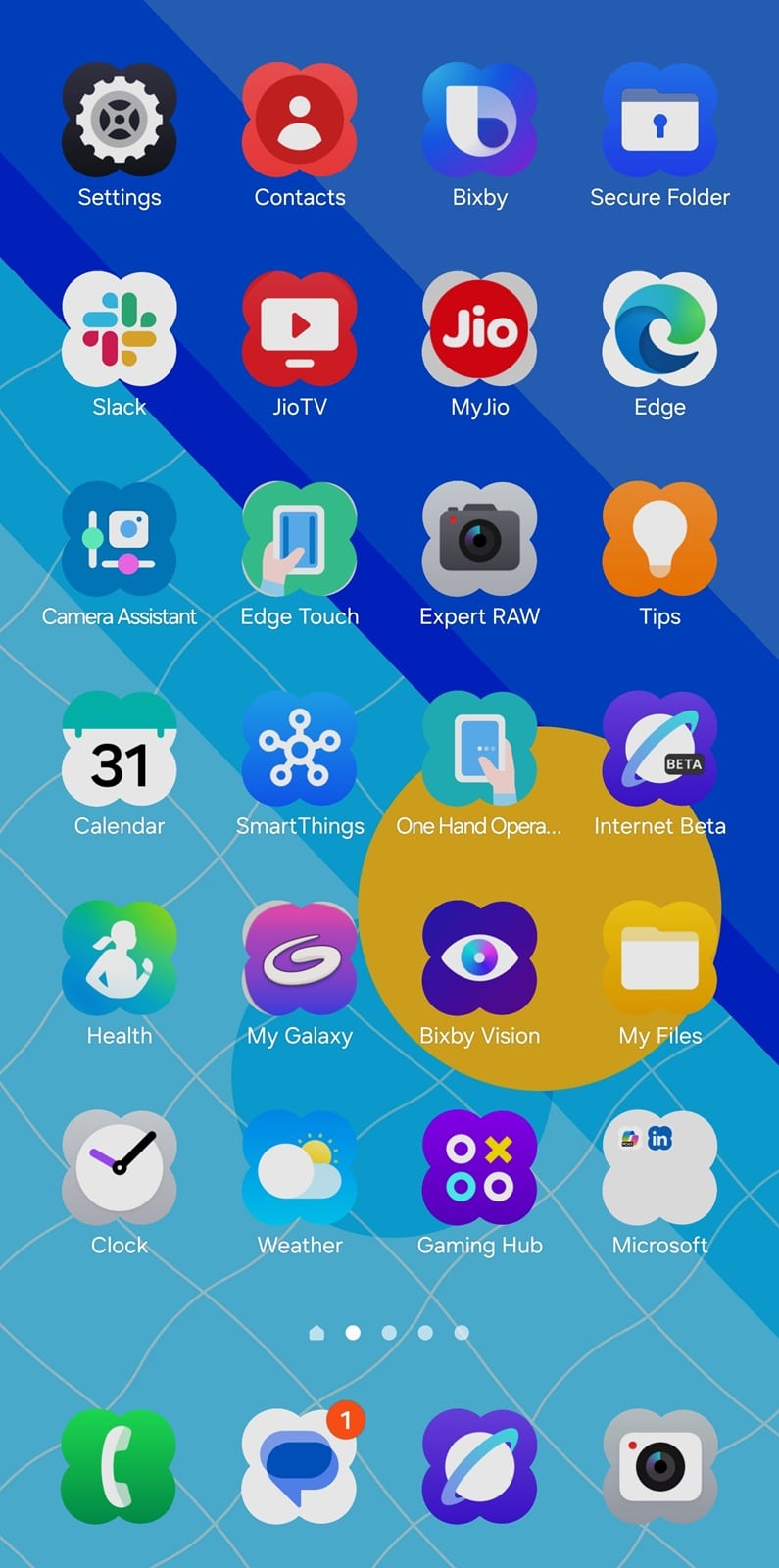
Task: Open Bixby assistant
Action: point(480,121)
